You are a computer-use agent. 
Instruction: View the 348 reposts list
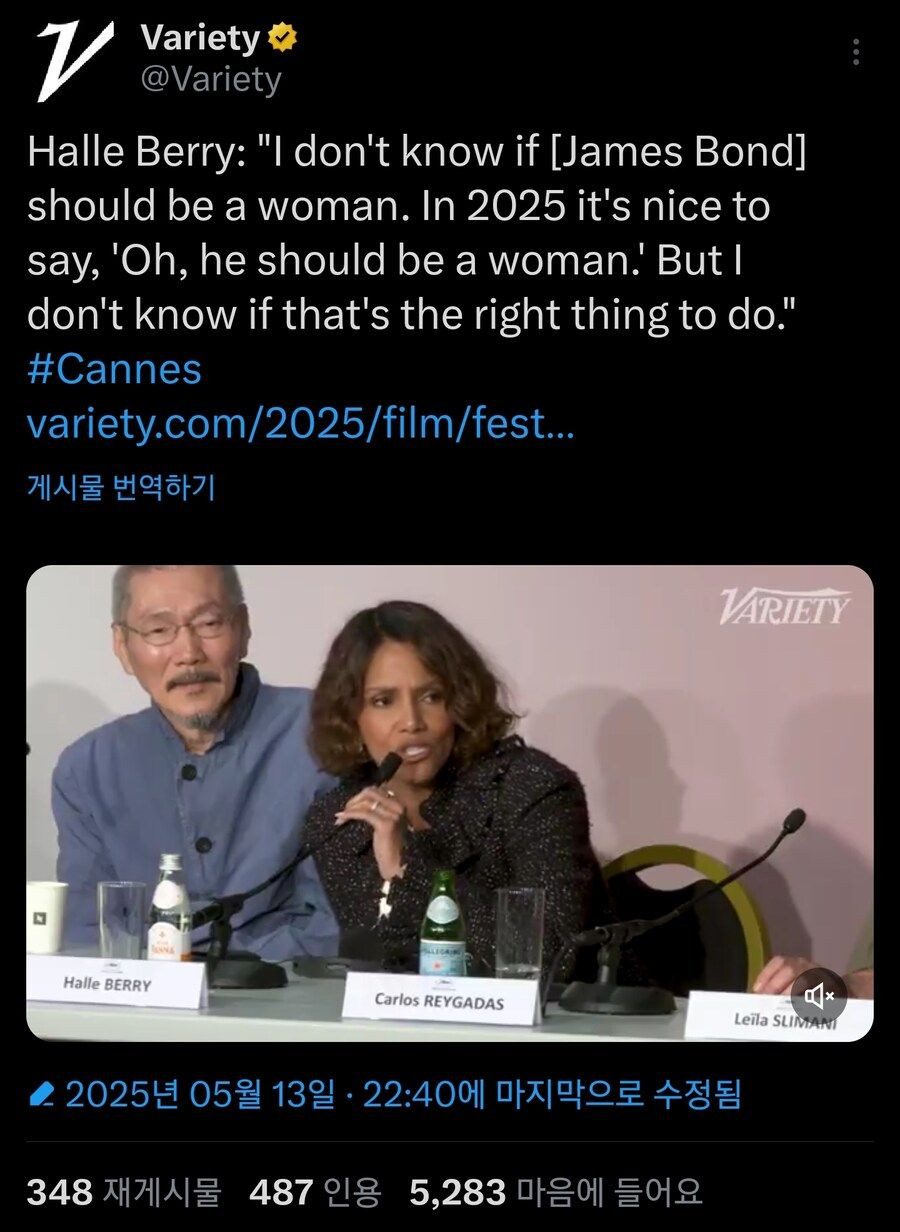coord(122,1191)
